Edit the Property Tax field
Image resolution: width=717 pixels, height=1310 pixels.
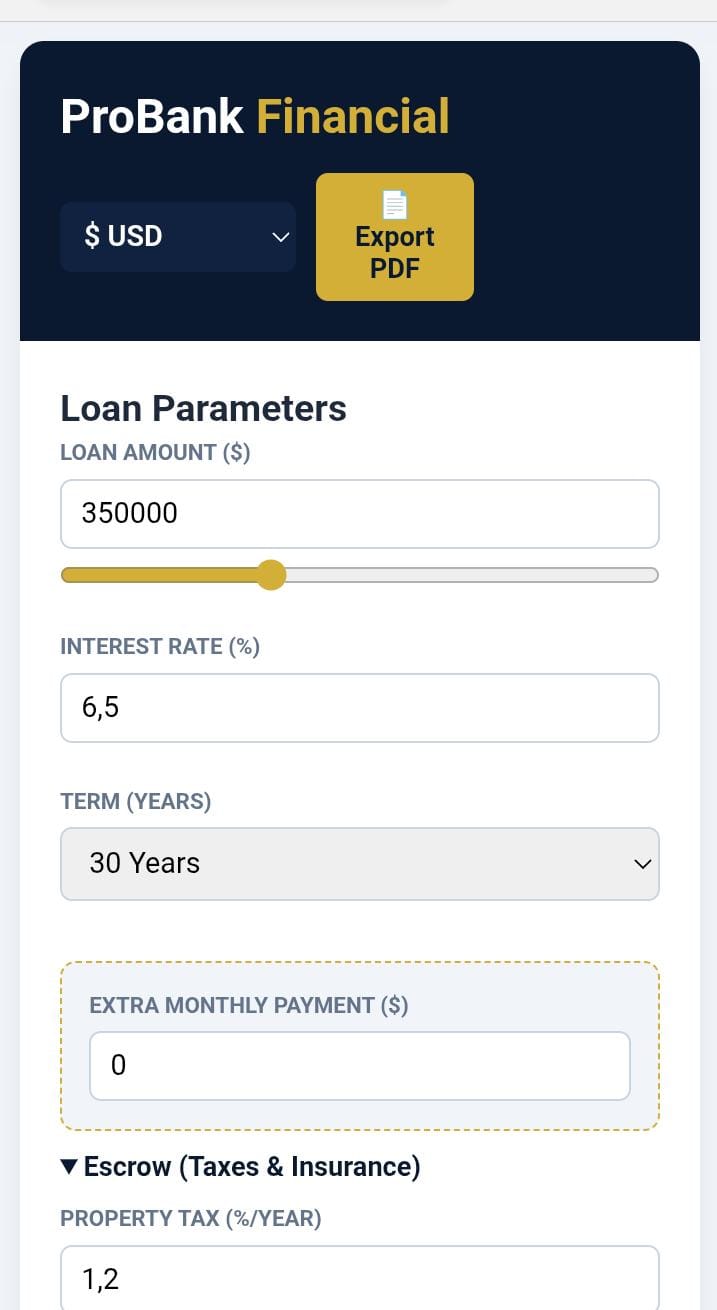pyautogui.click(x=360, y=1277)
